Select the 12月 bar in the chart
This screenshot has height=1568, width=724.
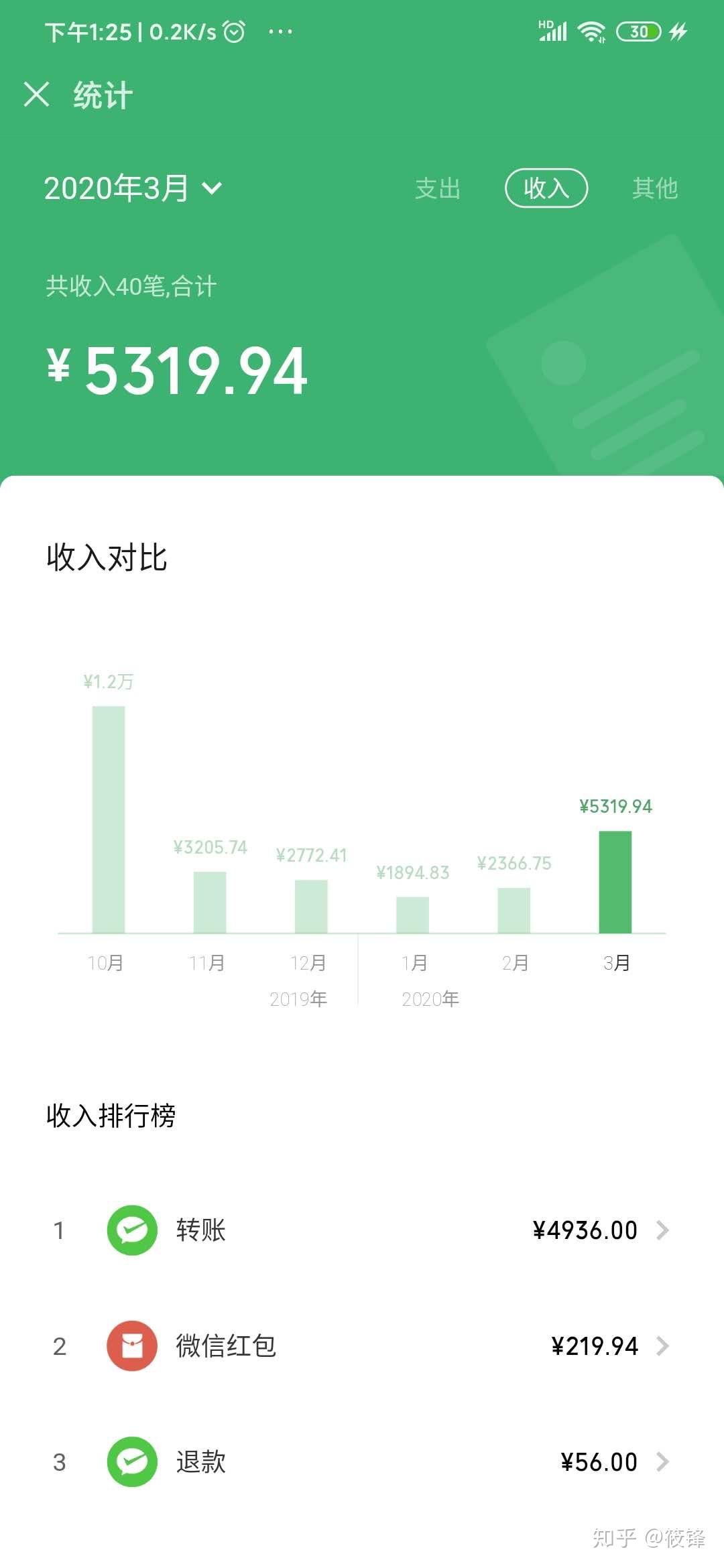[x=311, y=906]
